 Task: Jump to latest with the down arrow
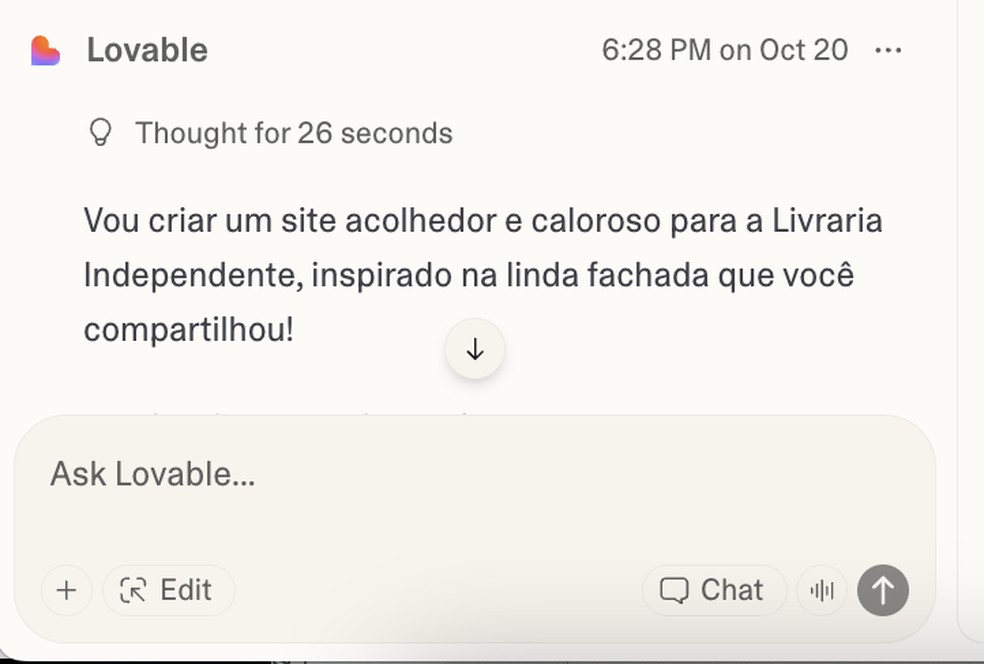[475, 349]
